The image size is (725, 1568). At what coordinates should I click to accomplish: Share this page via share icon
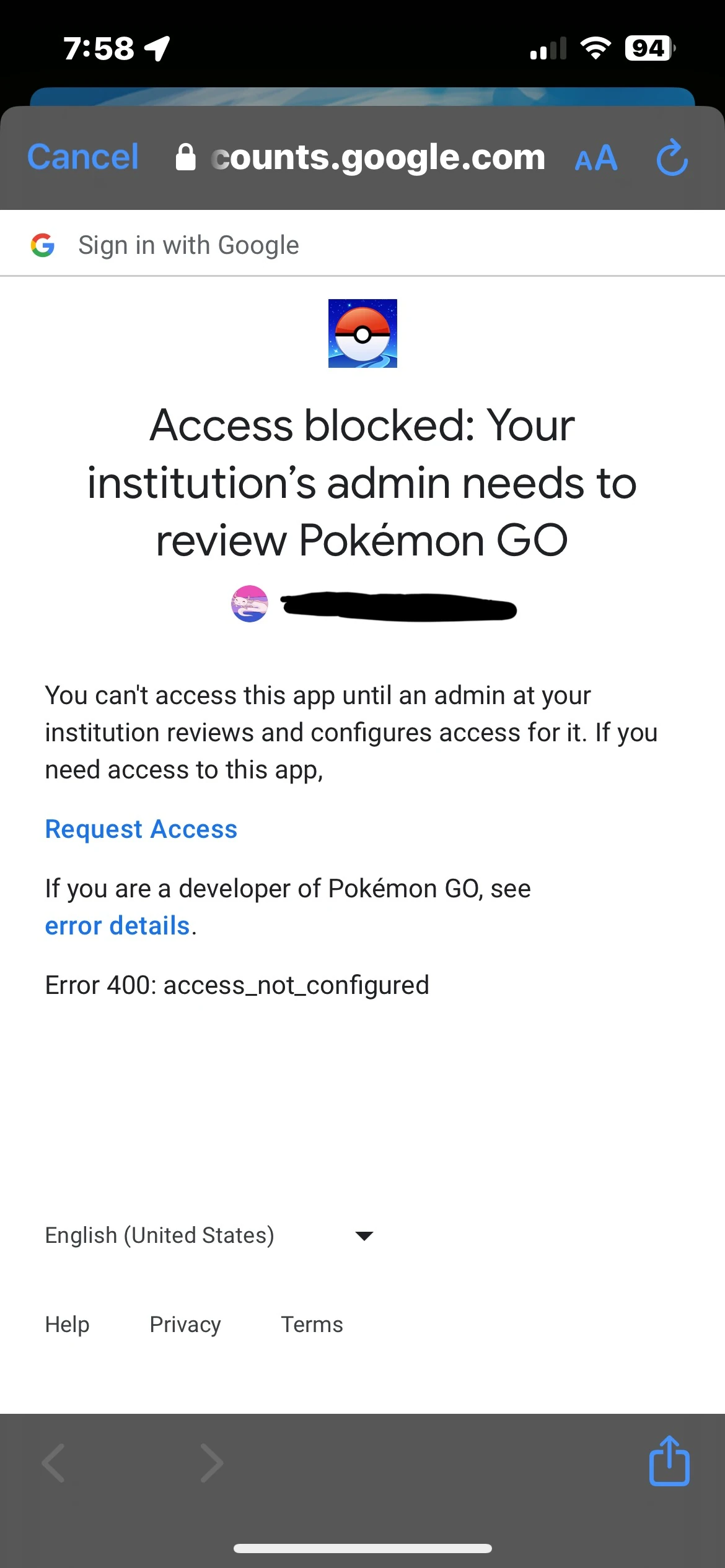click(669, 1462)
